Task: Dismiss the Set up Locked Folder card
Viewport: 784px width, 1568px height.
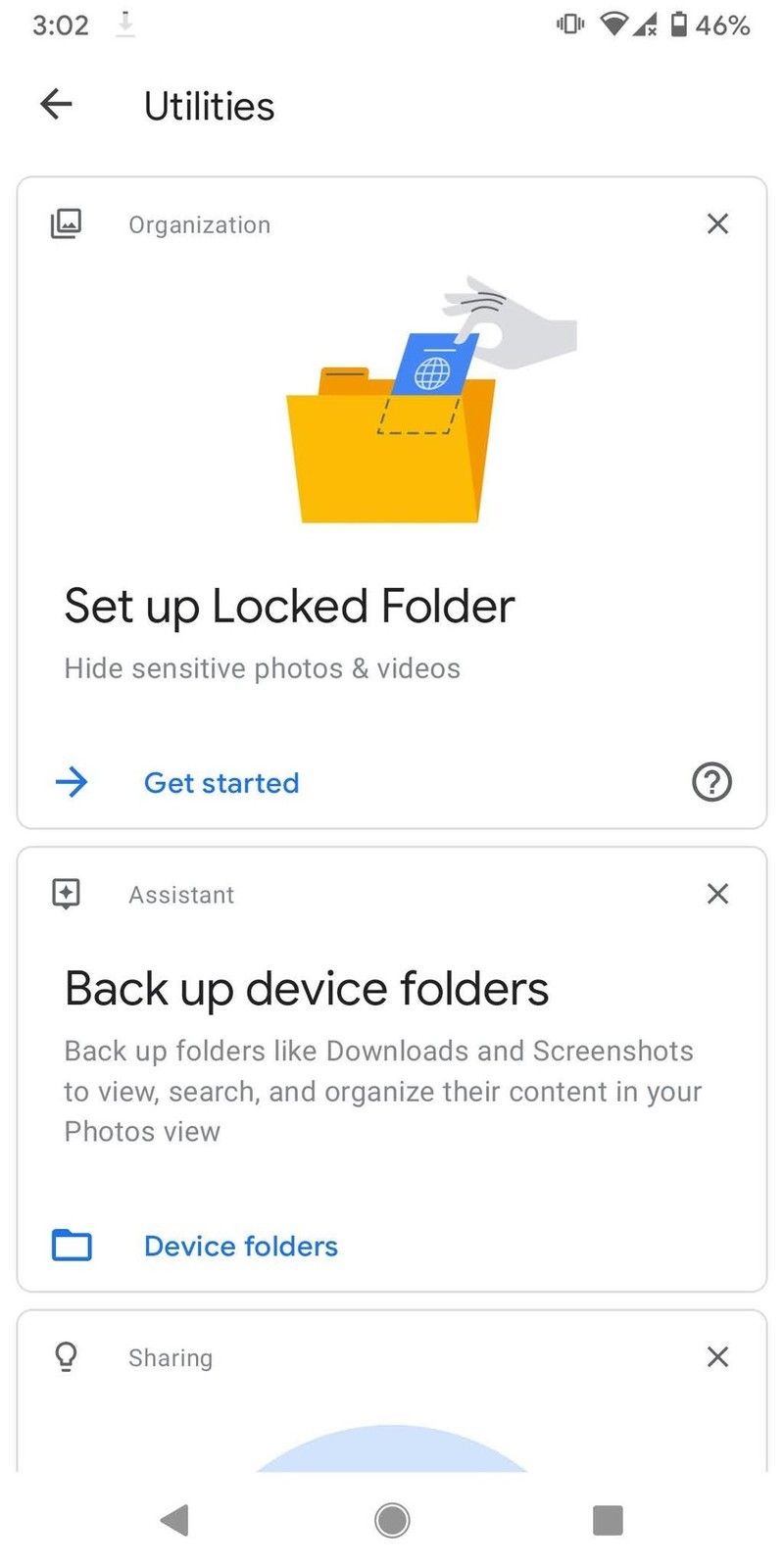Action: coord(717,223)
